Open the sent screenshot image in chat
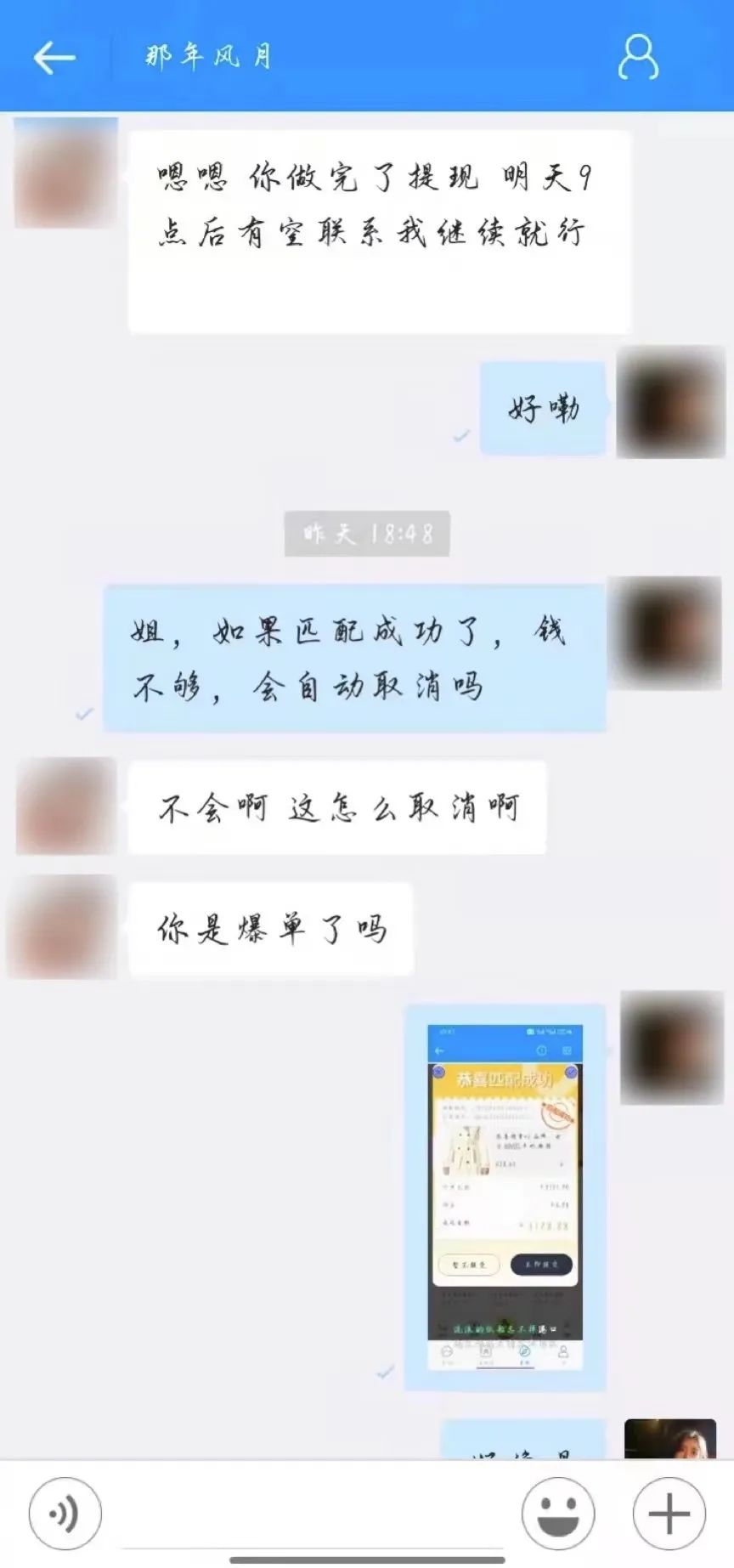 pyautogui.click(x=505, y=1197)
